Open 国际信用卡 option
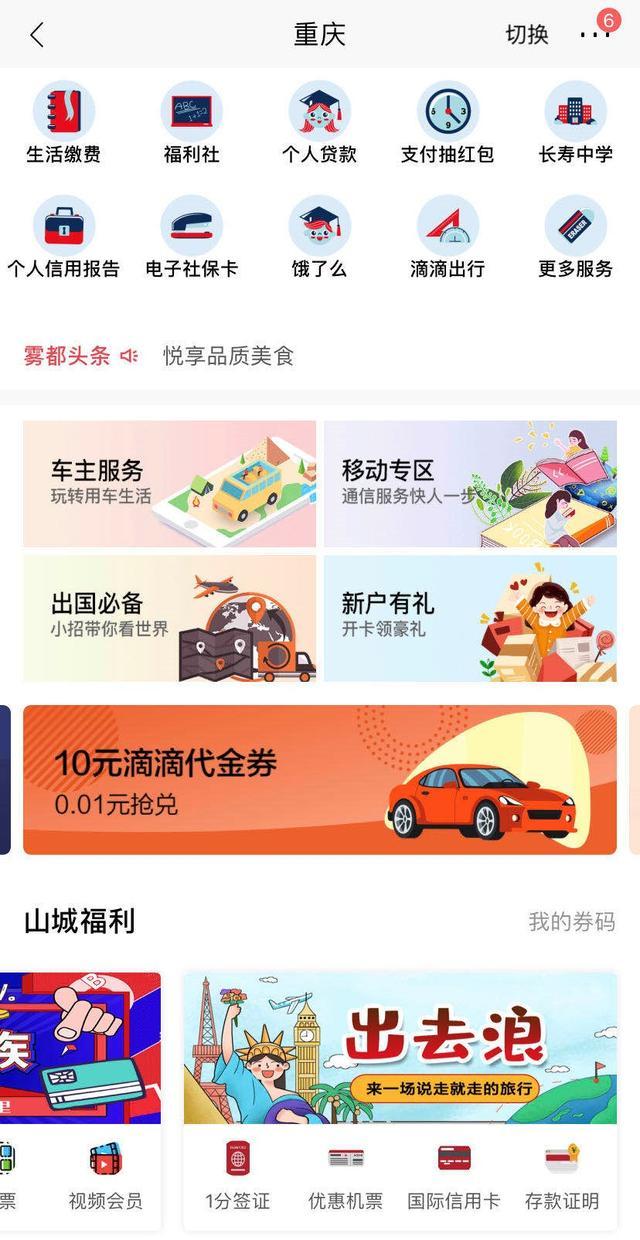This screenshot has height=1240, width=640. (454, 1177)
